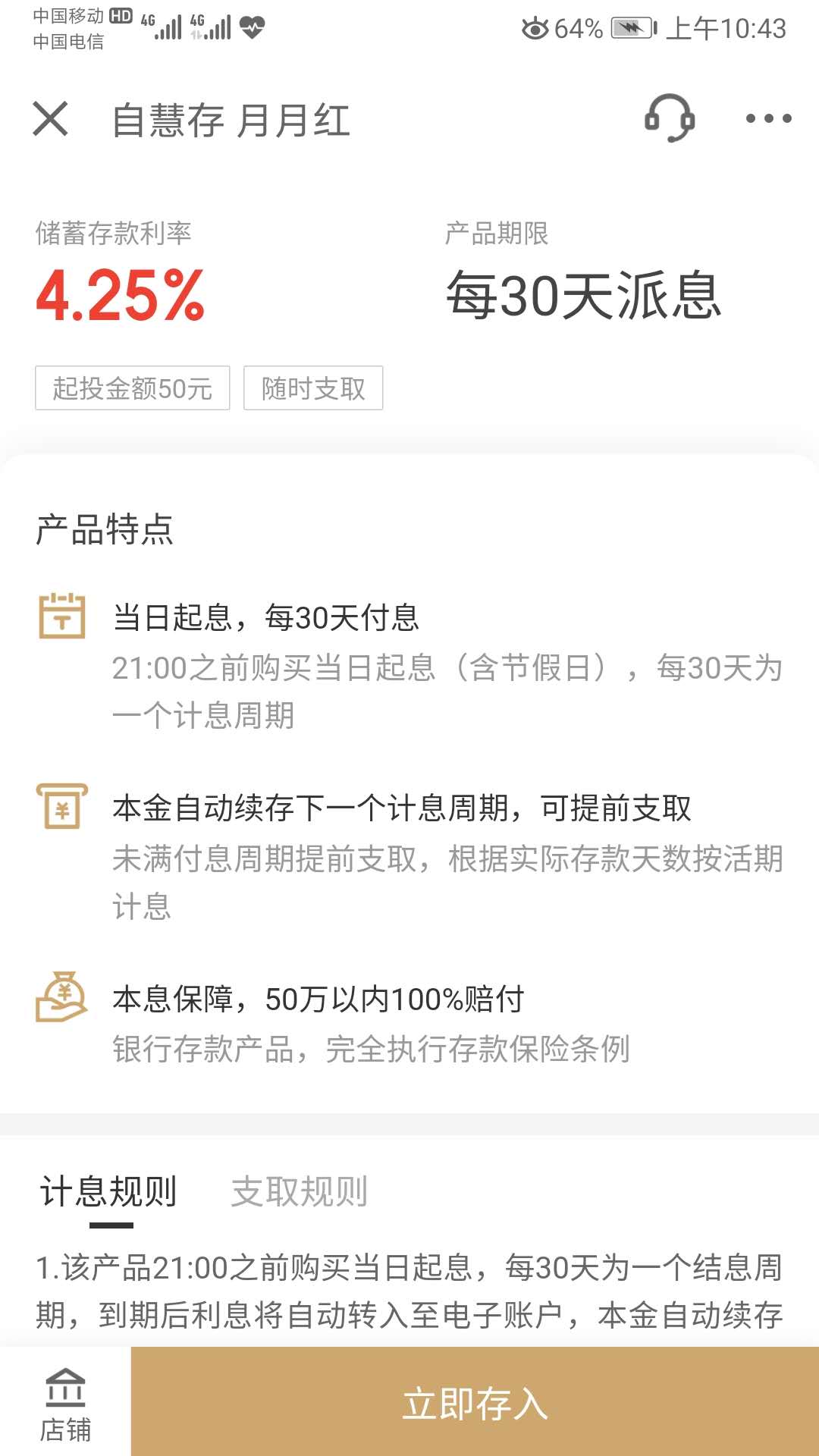Viewport: 819px width, 1456px height.
Task: Tap the 店铺 store icon
Action: coord(65,1401)
